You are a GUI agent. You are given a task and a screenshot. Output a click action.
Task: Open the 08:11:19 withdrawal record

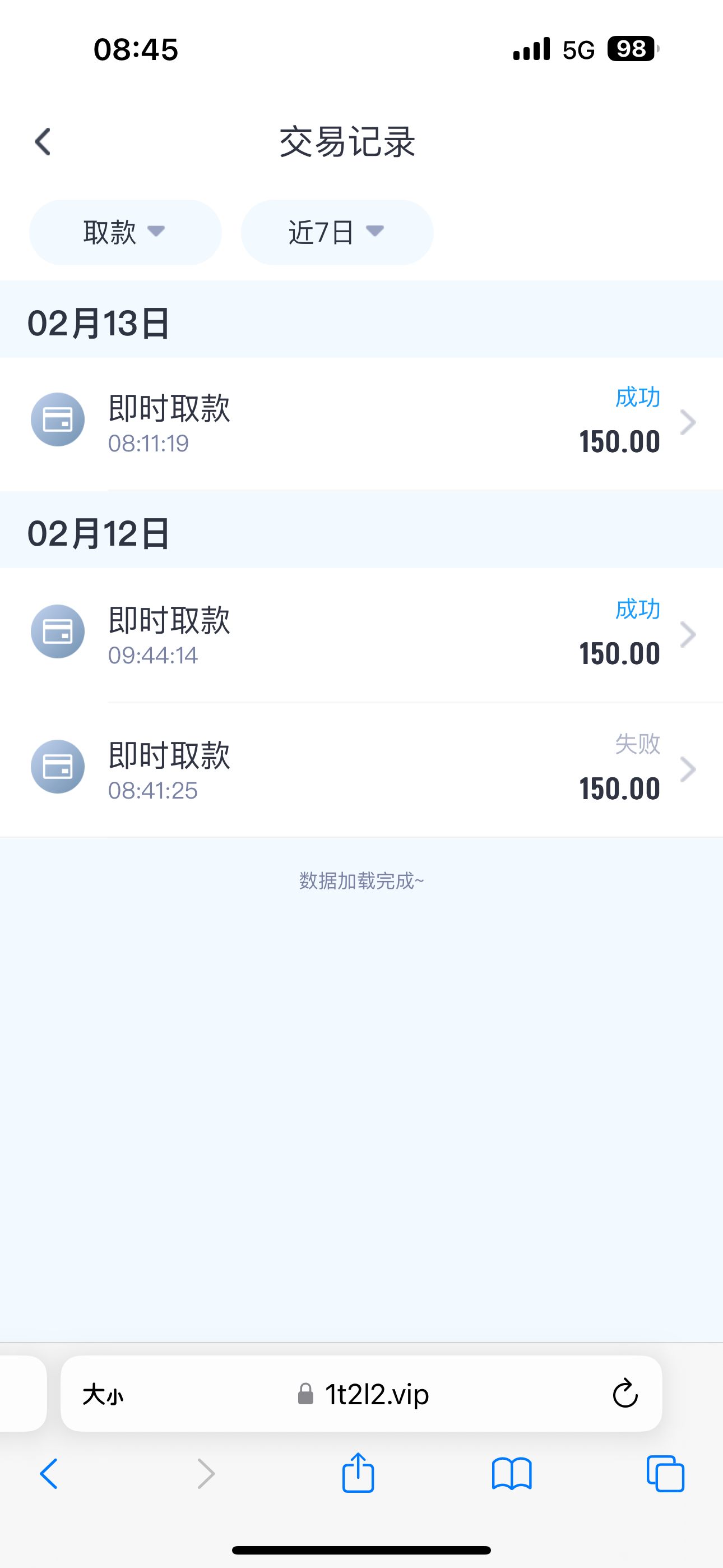coord(361,422)
